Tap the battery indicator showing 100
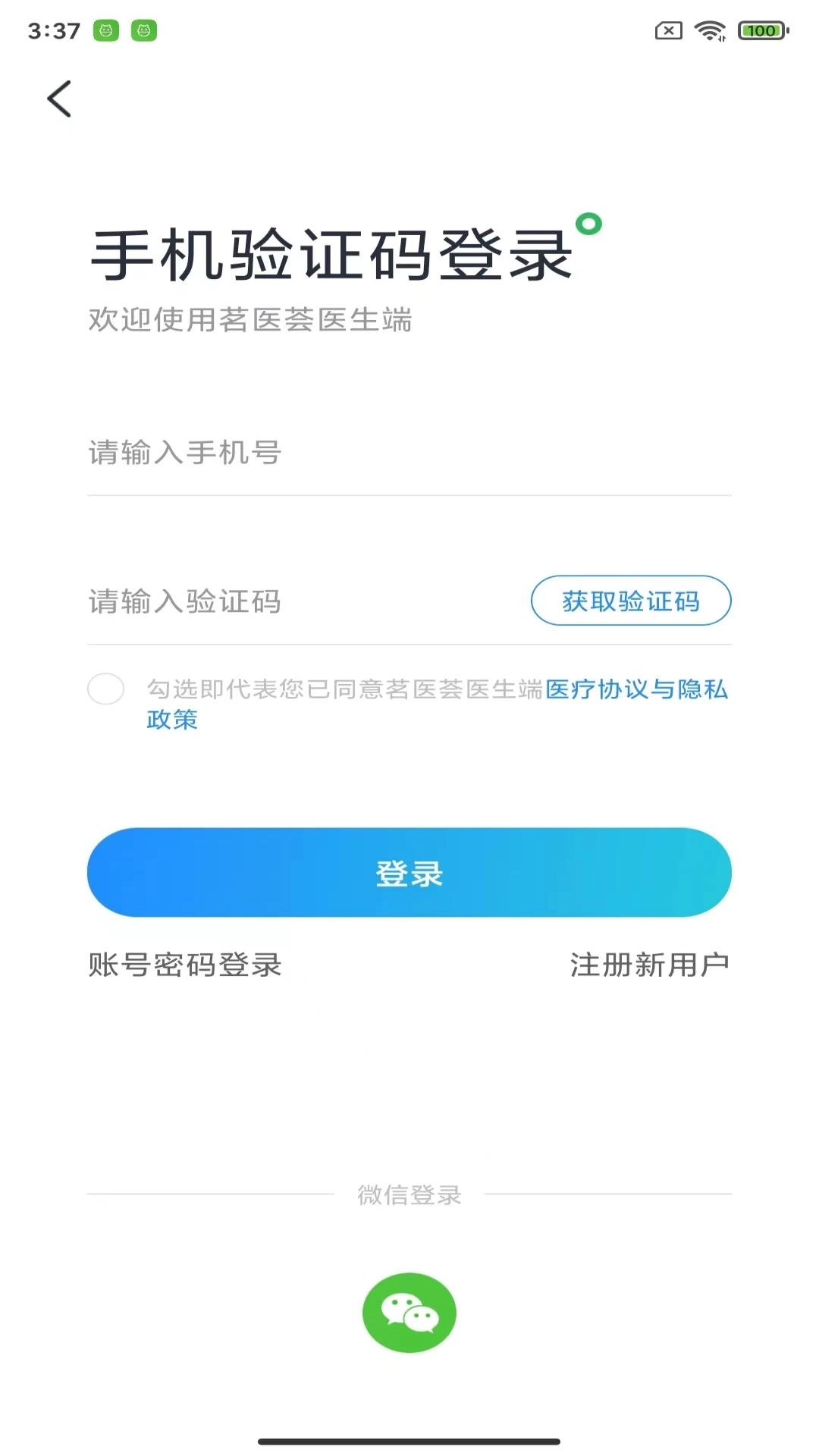This screenshot has height=1456, width=819. click(761, 30)
